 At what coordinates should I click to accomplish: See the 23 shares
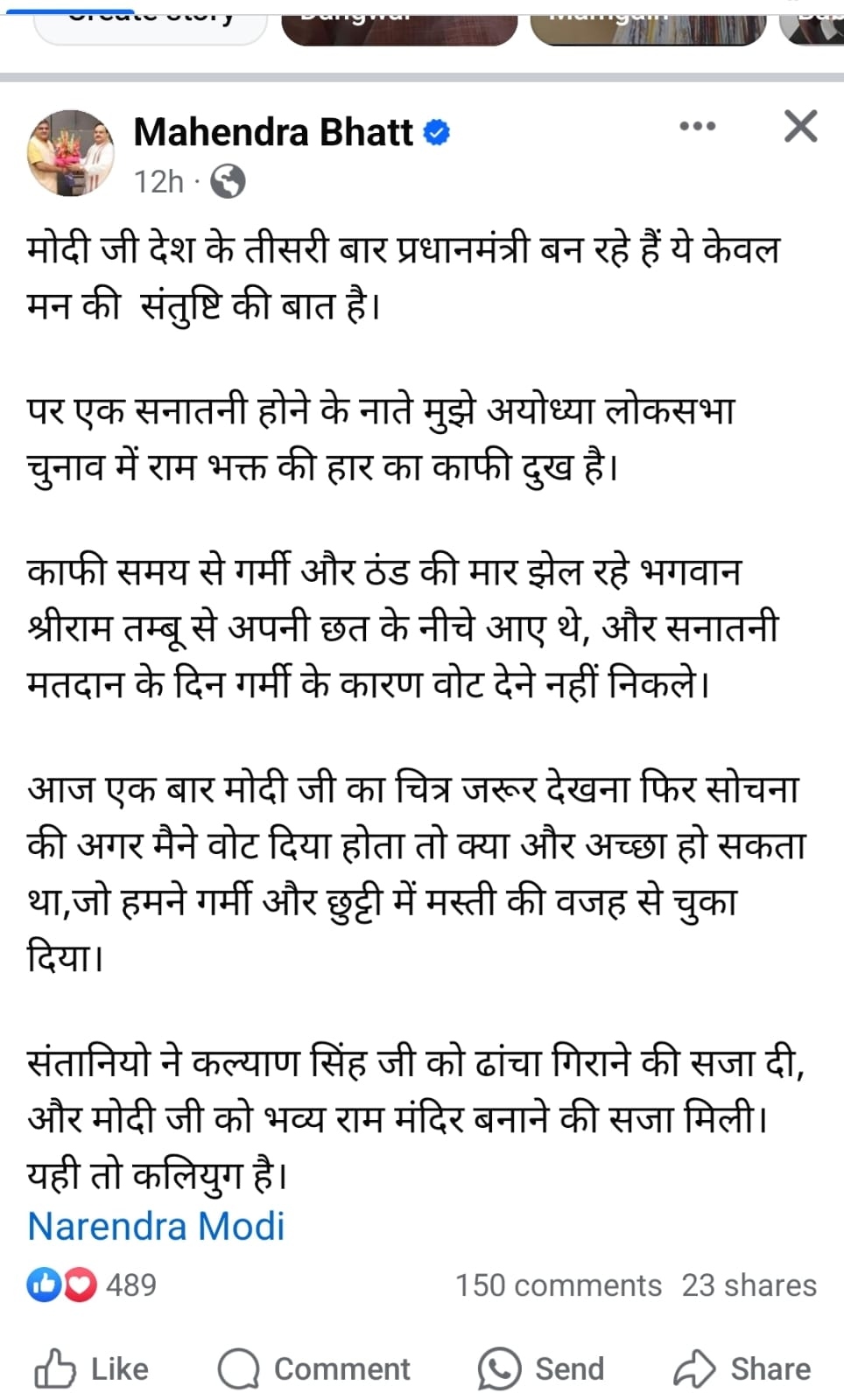coord(749,1284)
